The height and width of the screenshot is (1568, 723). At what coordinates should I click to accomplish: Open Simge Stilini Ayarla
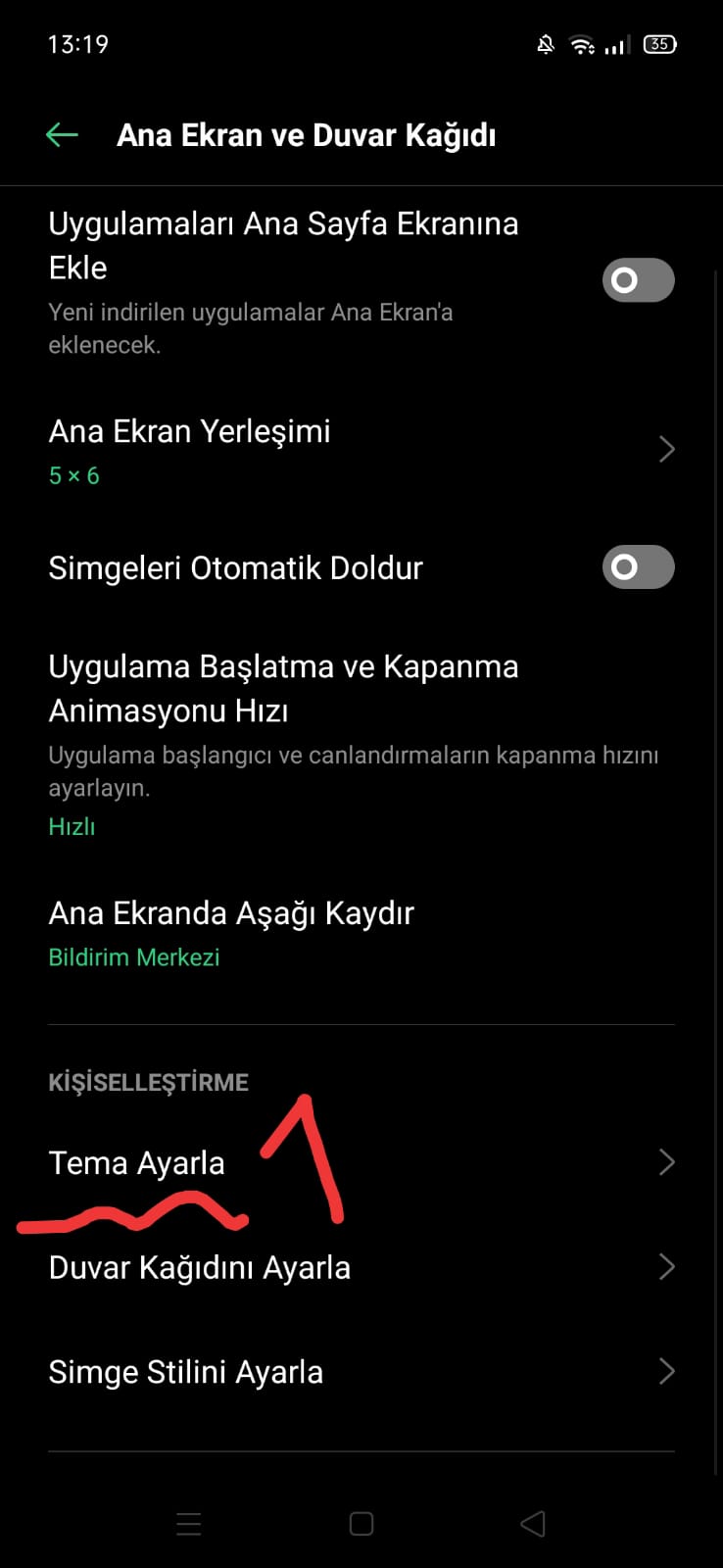(x=361, y=1372)
